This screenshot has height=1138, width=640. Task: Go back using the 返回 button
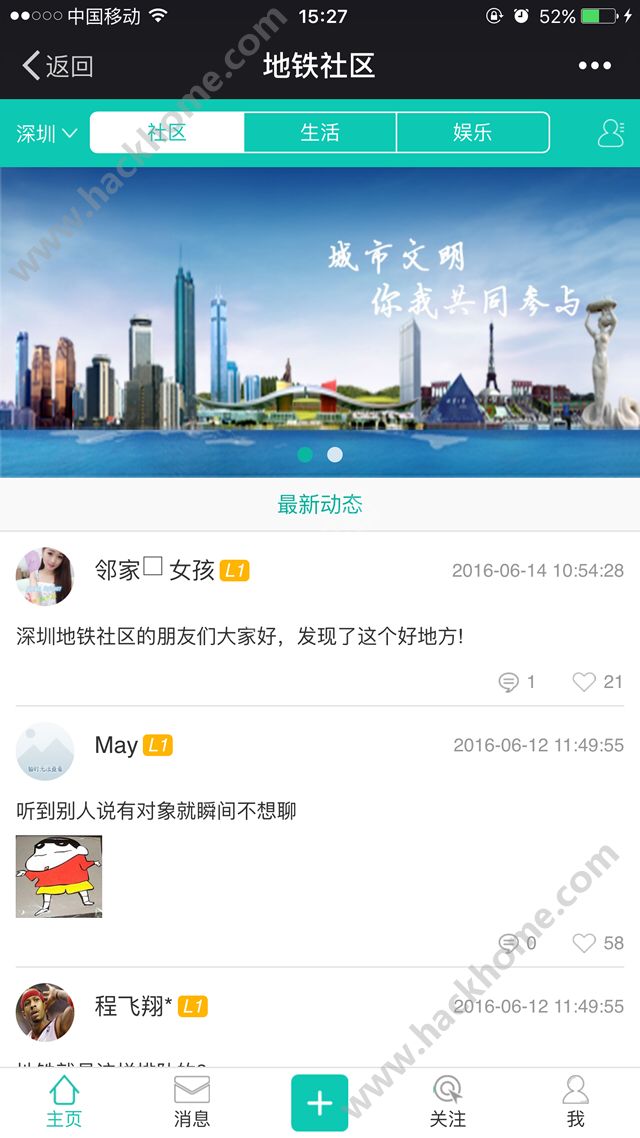(58, 67)
